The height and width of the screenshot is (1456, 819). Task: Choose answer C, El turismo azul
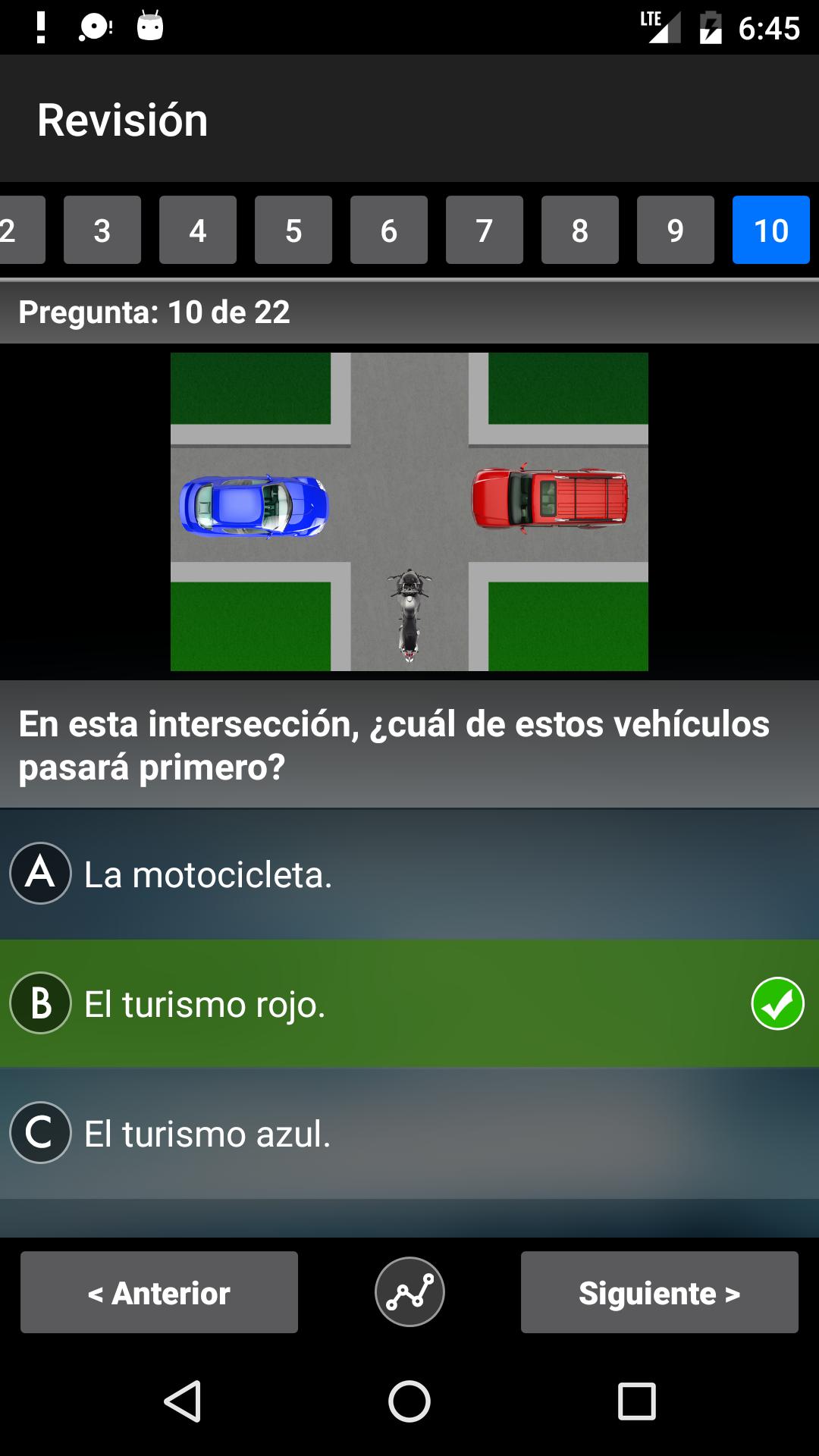point(409,1133)
